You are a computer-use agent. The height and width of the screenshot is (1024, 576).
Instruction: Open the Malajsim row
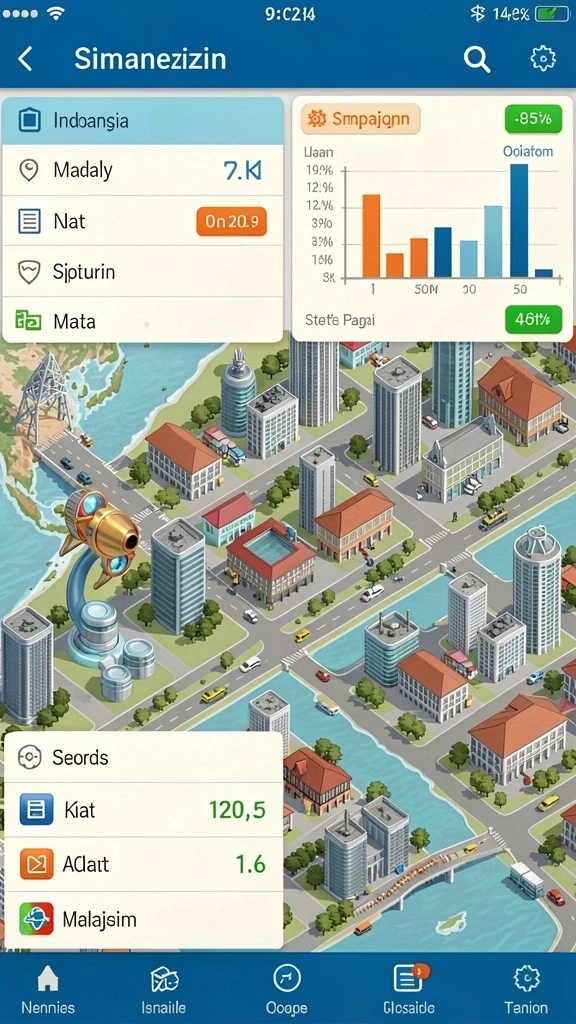coord(143,920)
